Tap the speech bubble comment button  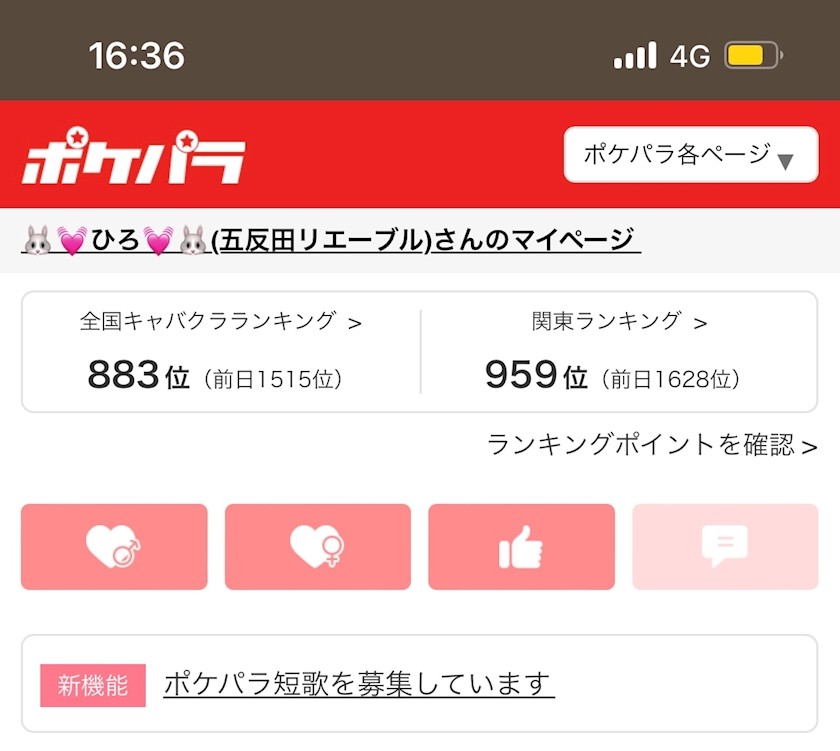point(725,547)
